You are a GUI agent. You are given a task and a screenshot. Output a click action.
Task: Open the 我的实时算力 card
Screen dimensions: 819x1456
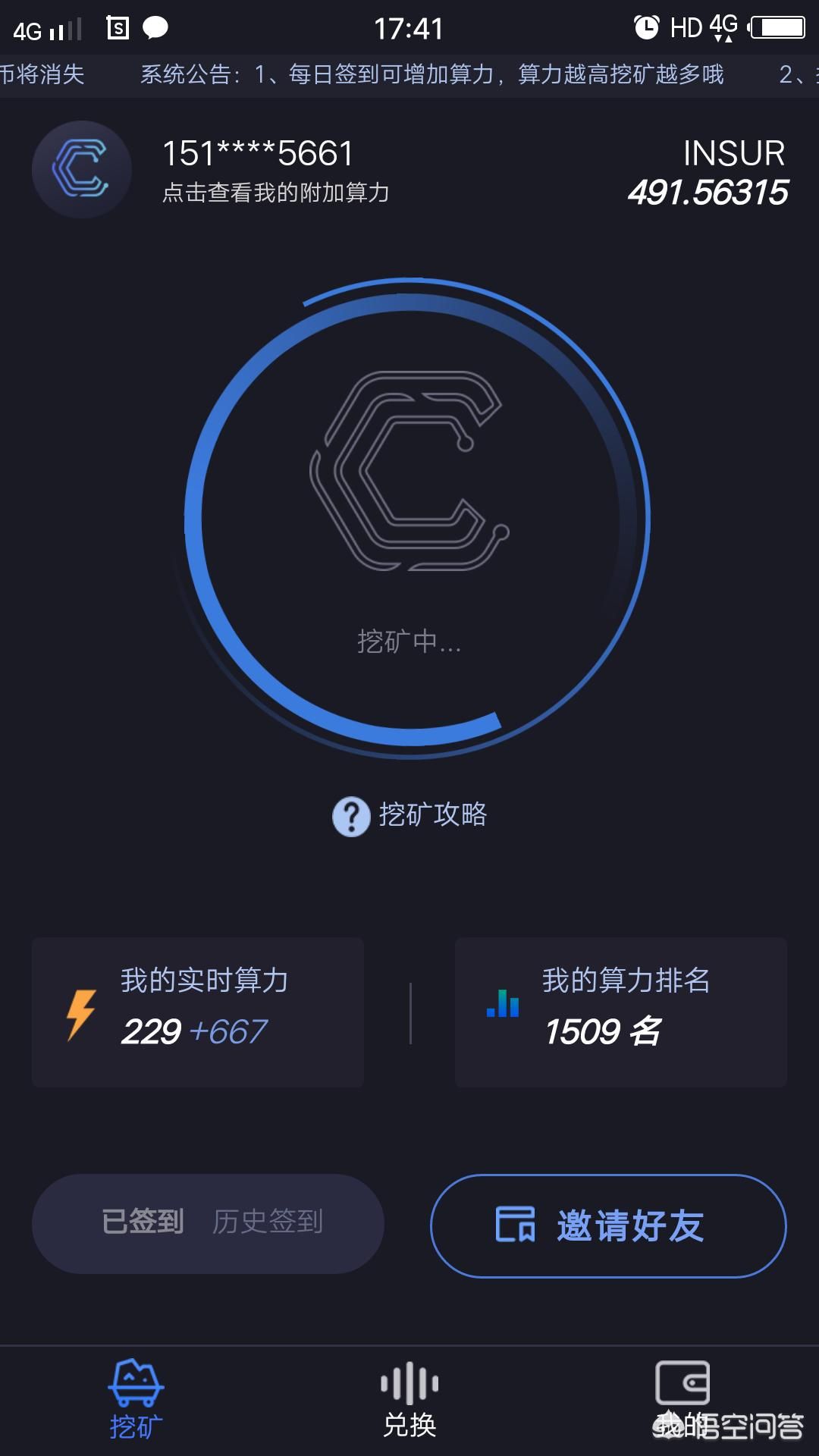tap(198, 1012)
